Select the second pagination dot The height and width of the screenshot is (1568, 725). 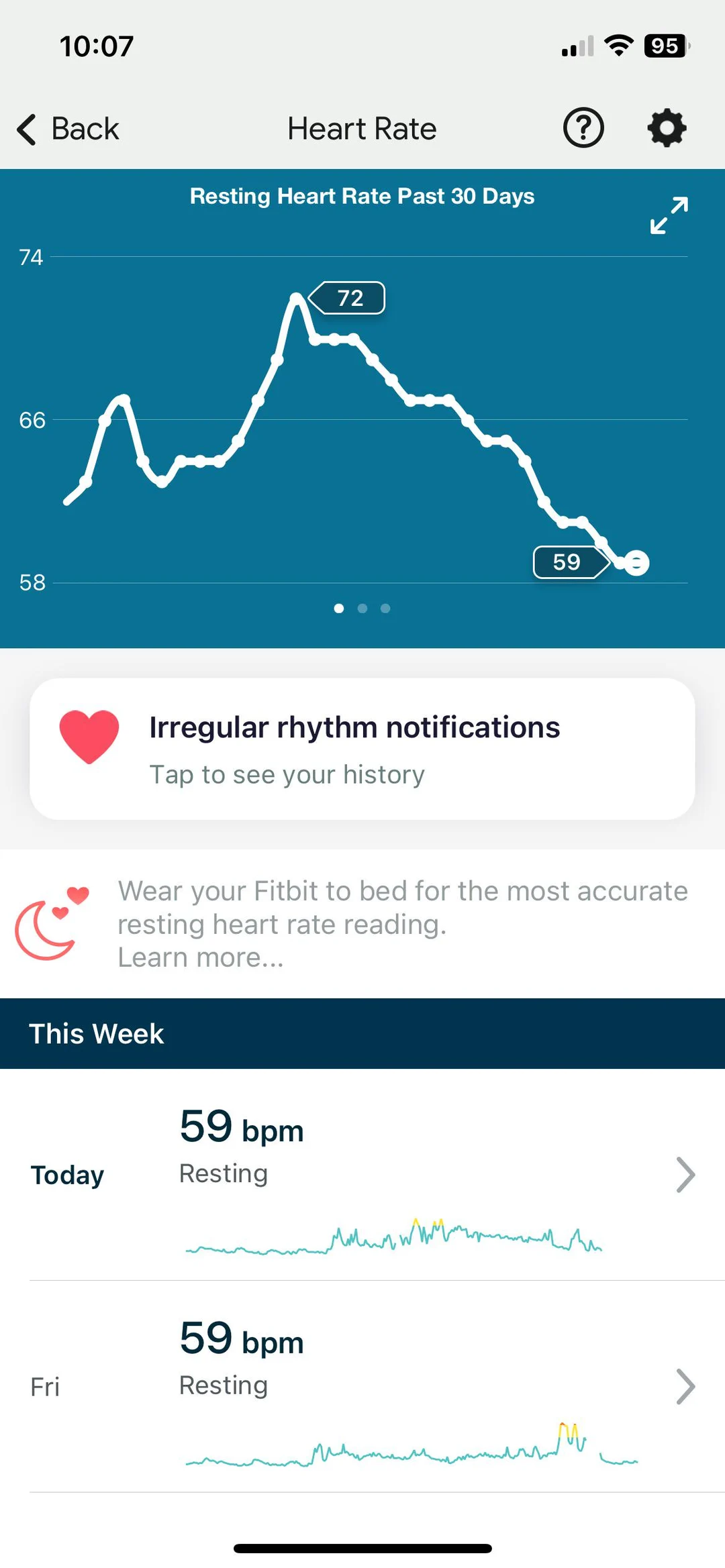point(362,609)
